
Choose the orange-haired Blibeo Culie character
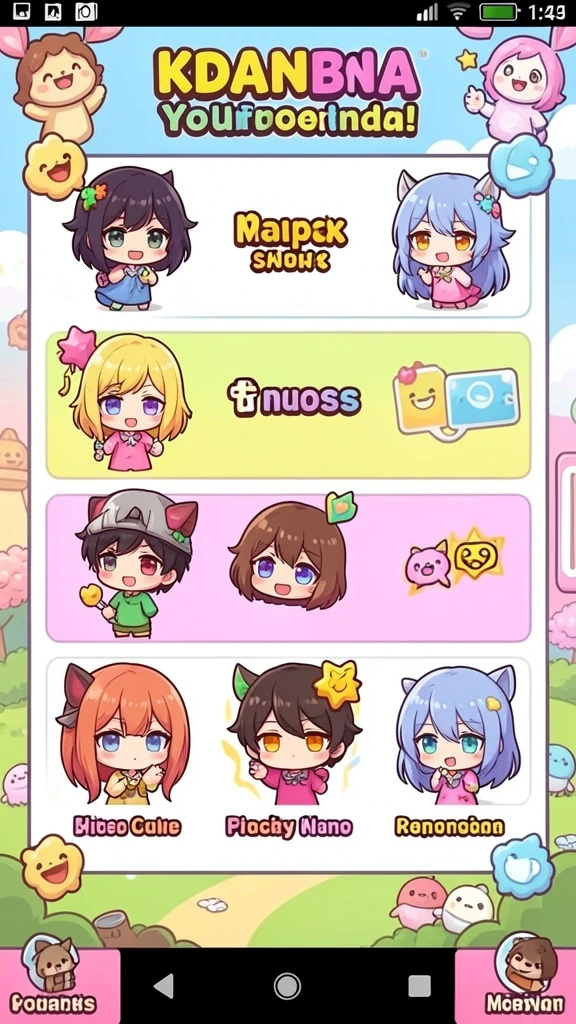(125, 748)
